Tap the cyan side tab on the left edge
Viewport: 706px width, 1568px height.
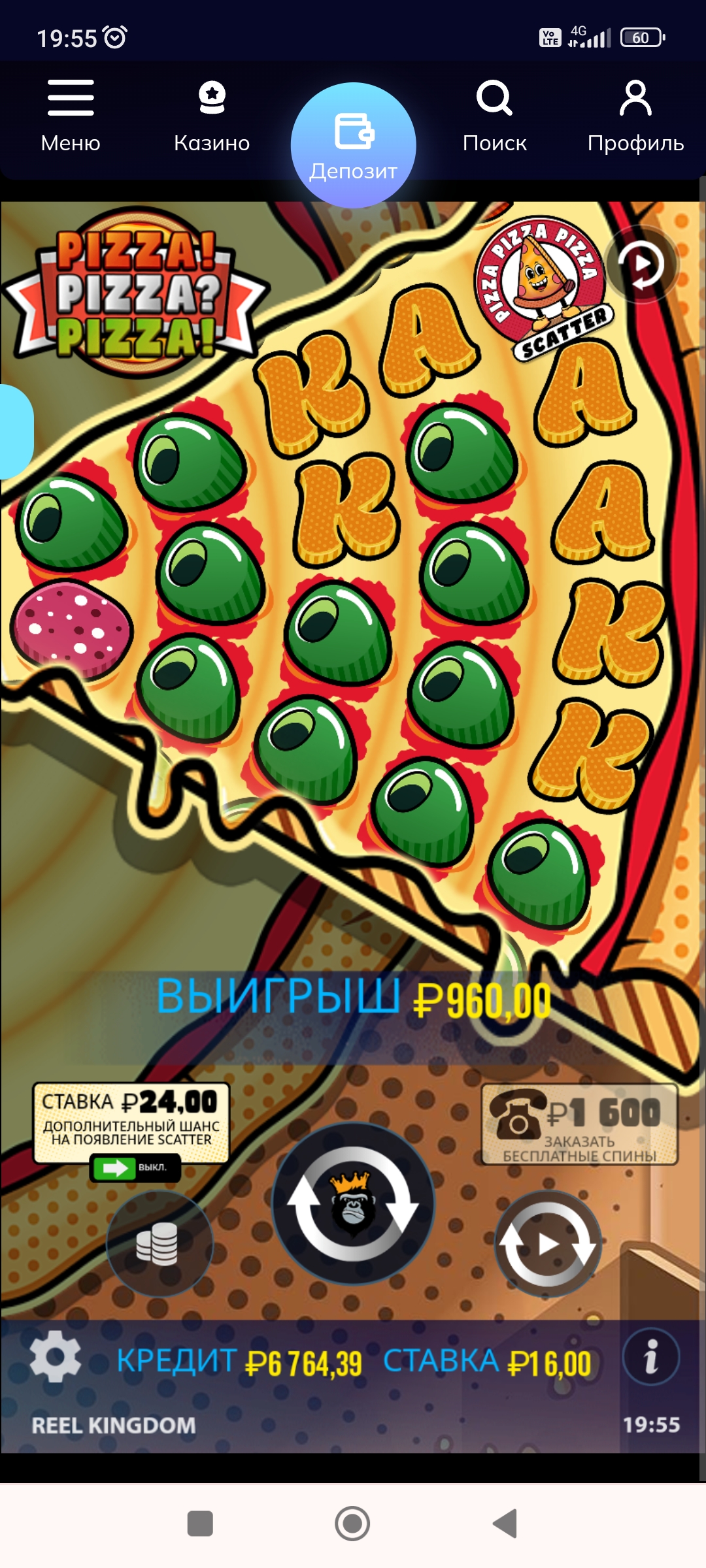14,432
